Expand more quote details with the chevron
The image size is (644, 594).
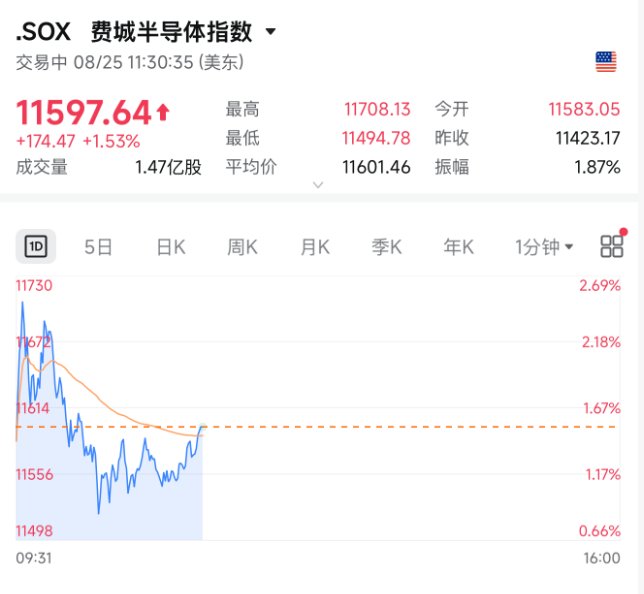pos(318,185)
